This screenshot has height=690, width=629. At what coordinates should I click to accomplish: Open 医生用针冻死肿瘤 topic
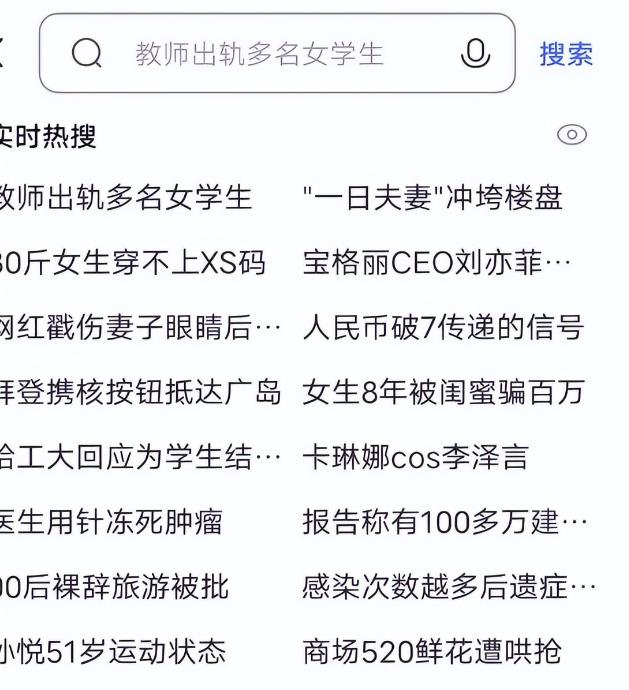pos(110,521)
